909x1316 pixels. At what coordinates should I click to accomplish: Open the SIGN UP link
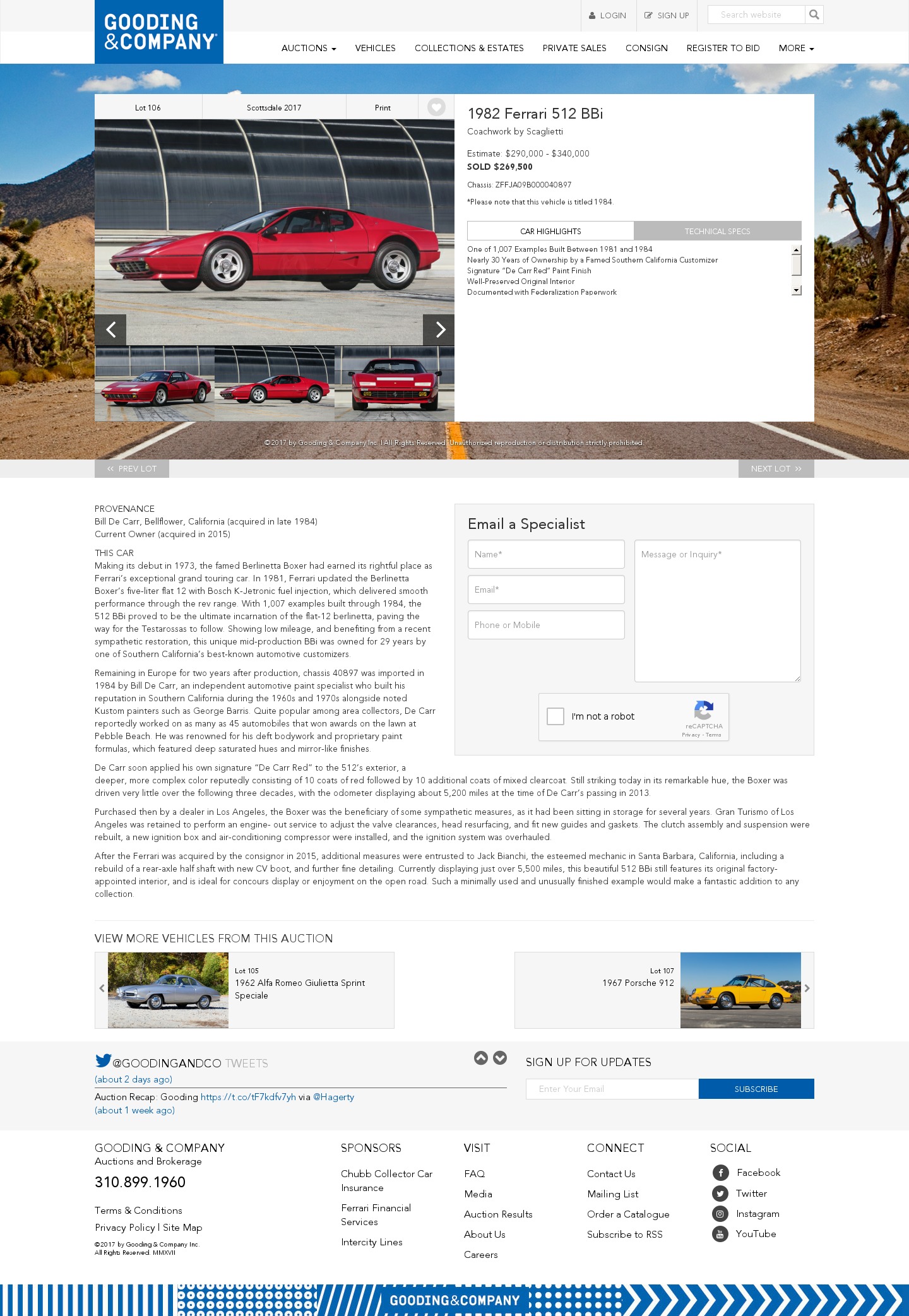[667, 16]
